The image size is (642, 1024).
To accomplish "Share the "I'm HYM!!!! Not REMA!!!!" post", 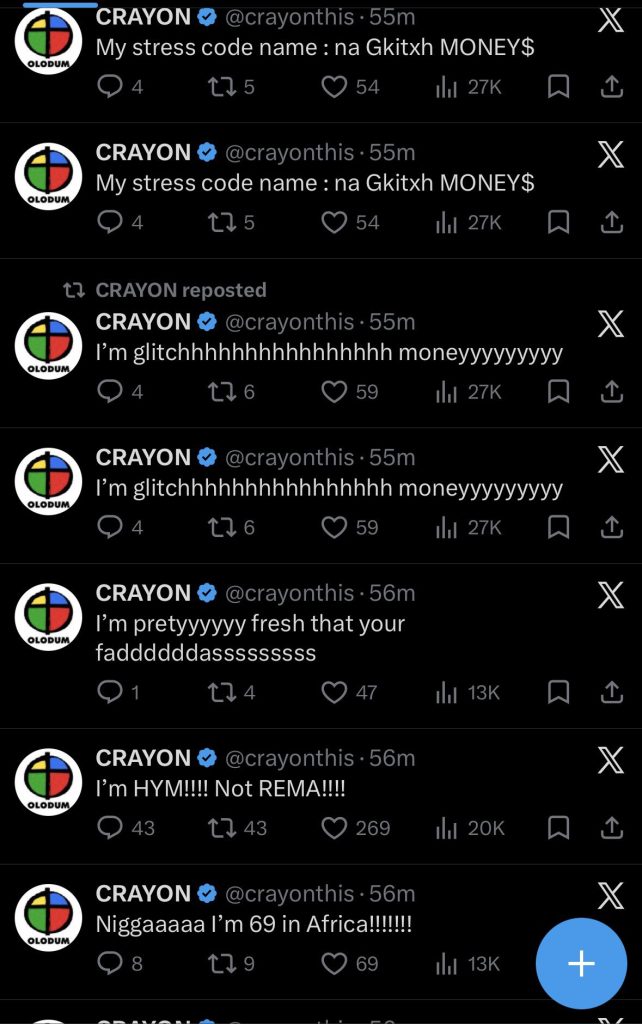I will [611, 828].
